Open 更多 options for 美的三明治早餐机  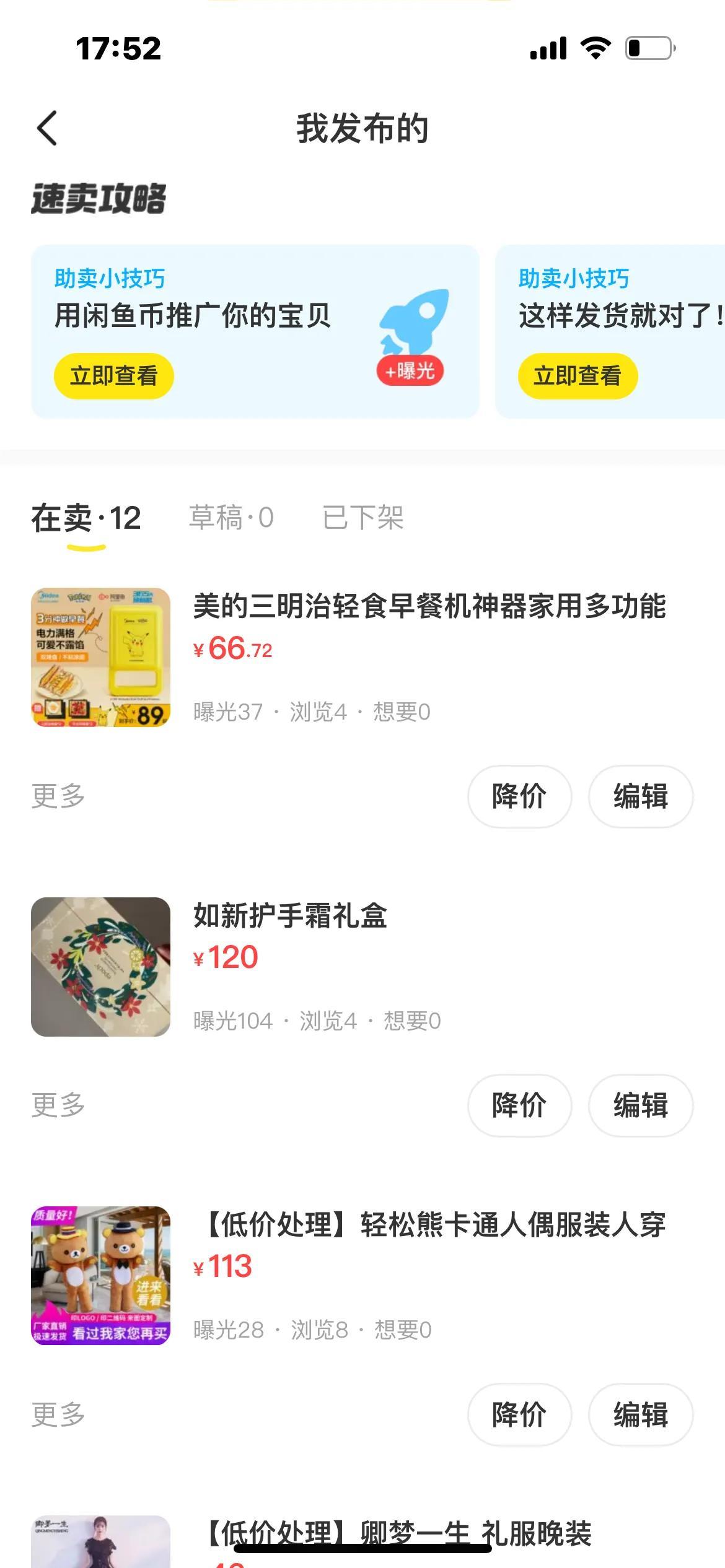(58, 796)
